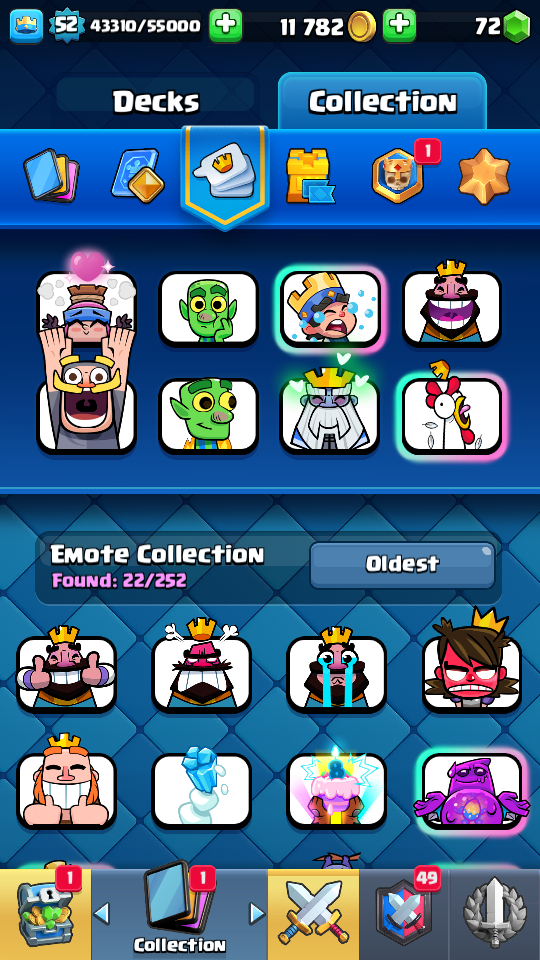Open the cards collection sub-tab
This screenshot has width=540, height=960.
pos(51,176)
